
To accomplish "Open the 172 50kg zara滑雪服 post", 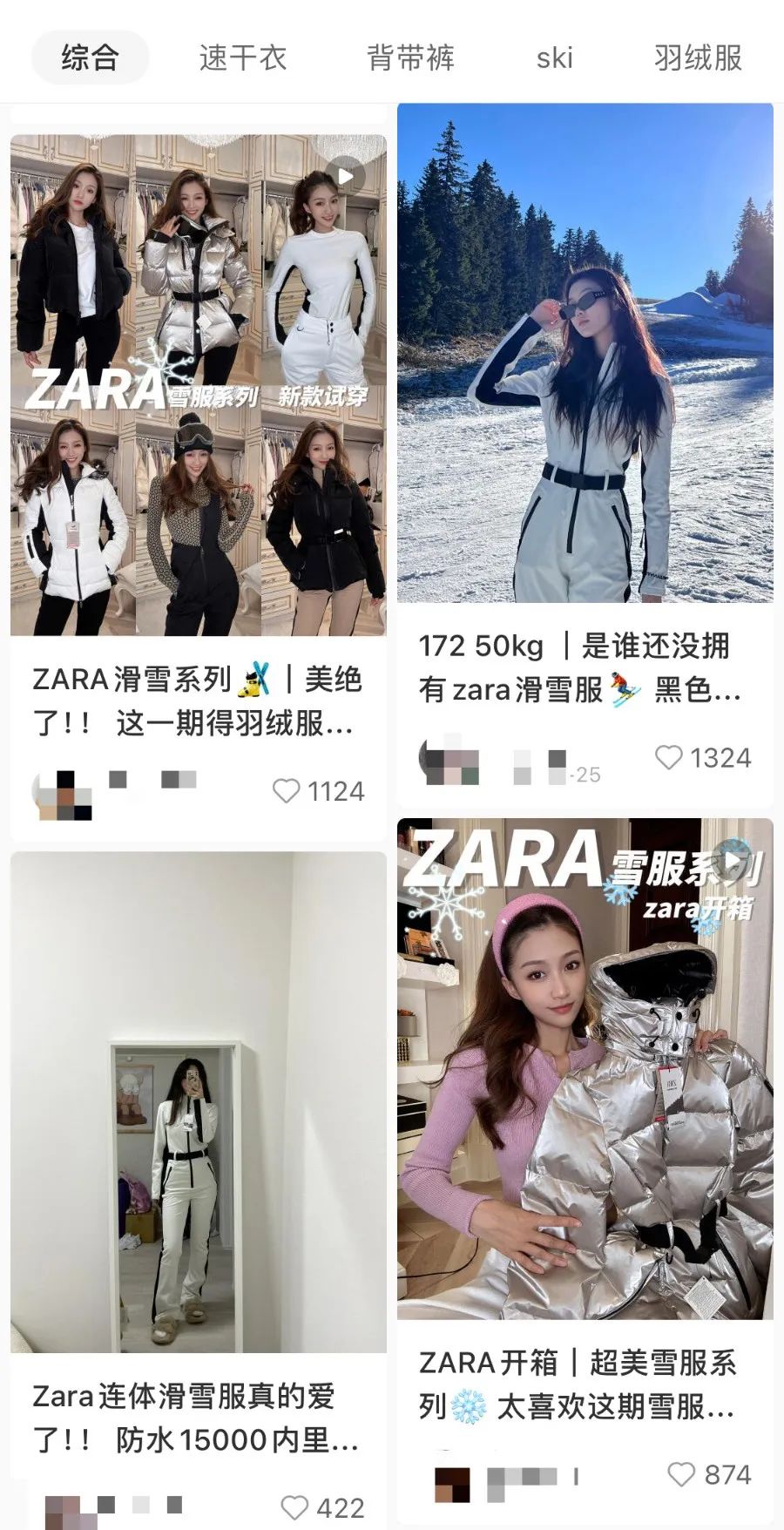I will pyautogui.click(x=585, y=353).
